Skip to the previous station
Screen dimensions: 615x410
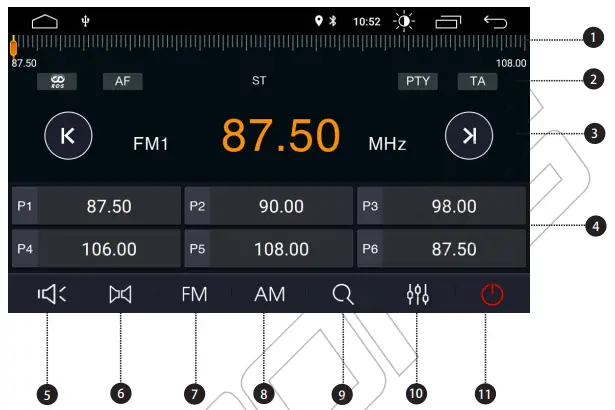tap(67, 137)
